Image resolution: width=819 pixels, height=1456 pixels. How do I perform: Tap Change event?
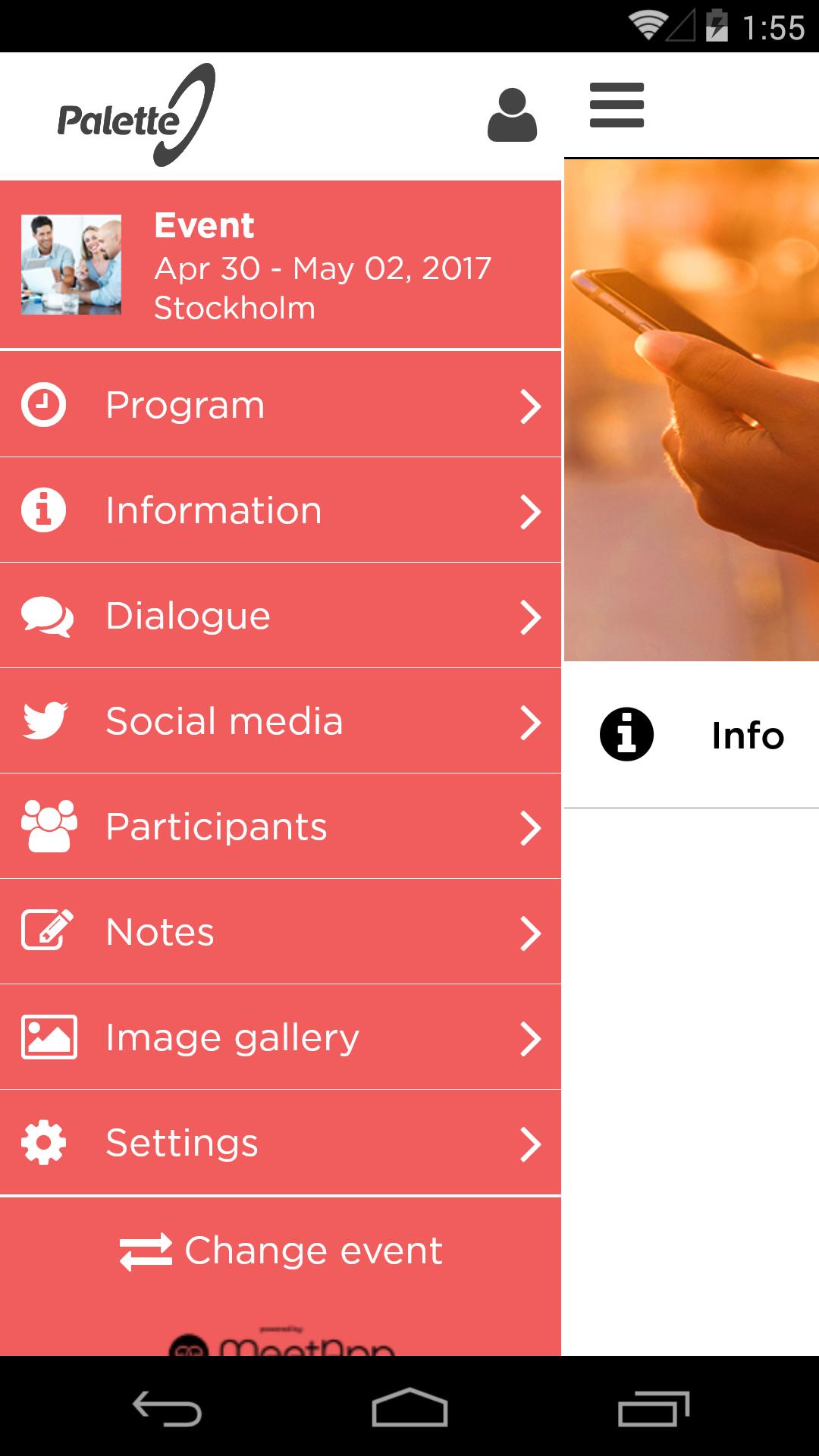point(281,1250)
